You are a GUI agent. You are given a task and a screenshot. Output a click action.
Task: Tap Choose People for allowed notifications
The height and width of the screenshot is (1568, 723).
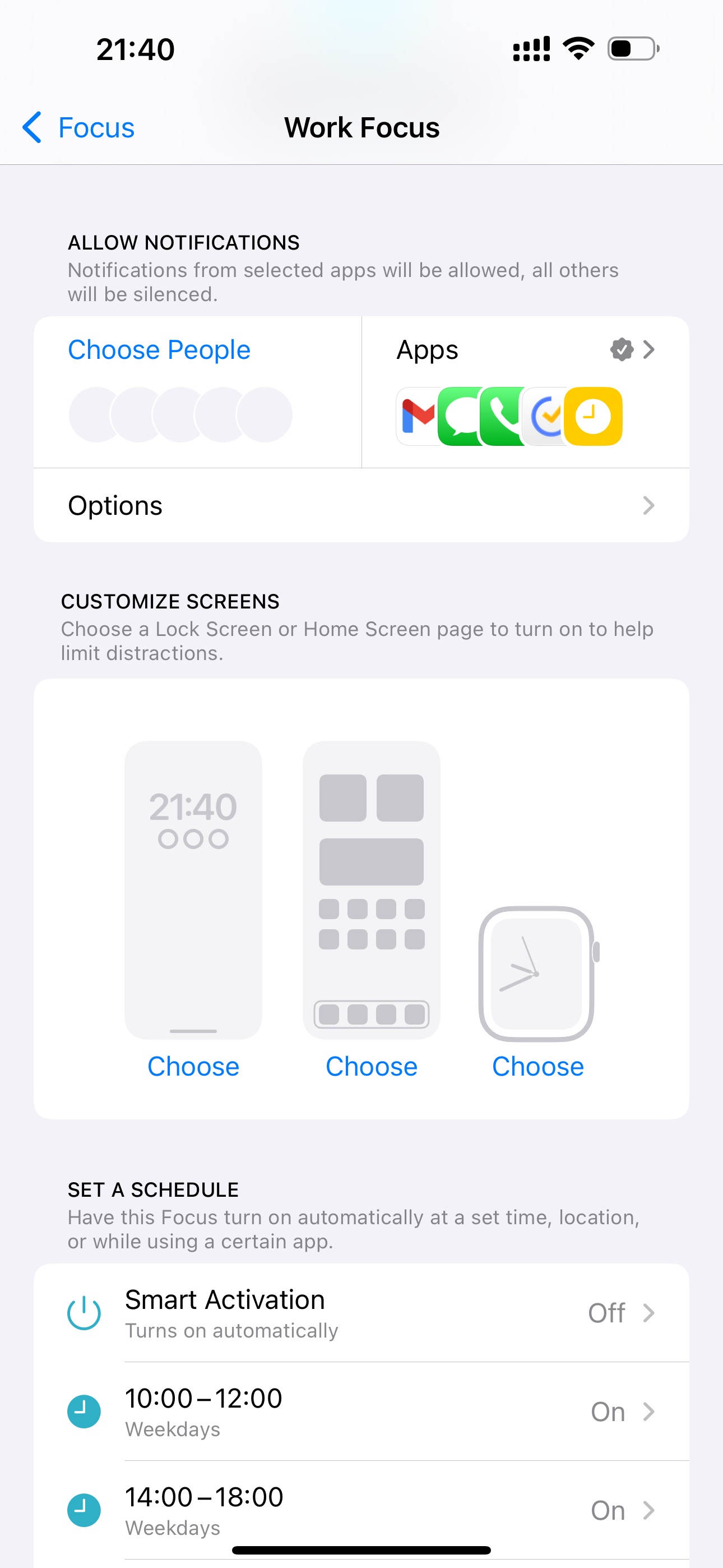(159, 350)
